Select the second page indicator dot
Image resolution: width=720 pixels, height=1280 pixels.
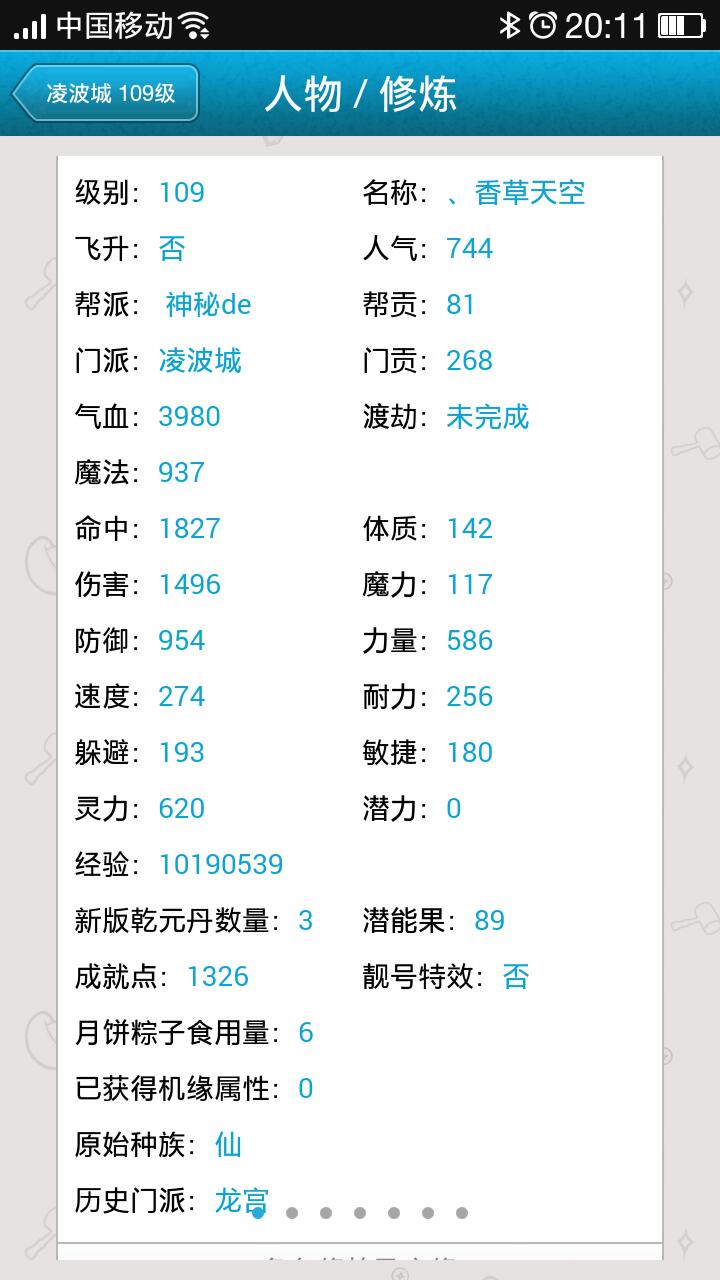click(x=292, y=1213)
